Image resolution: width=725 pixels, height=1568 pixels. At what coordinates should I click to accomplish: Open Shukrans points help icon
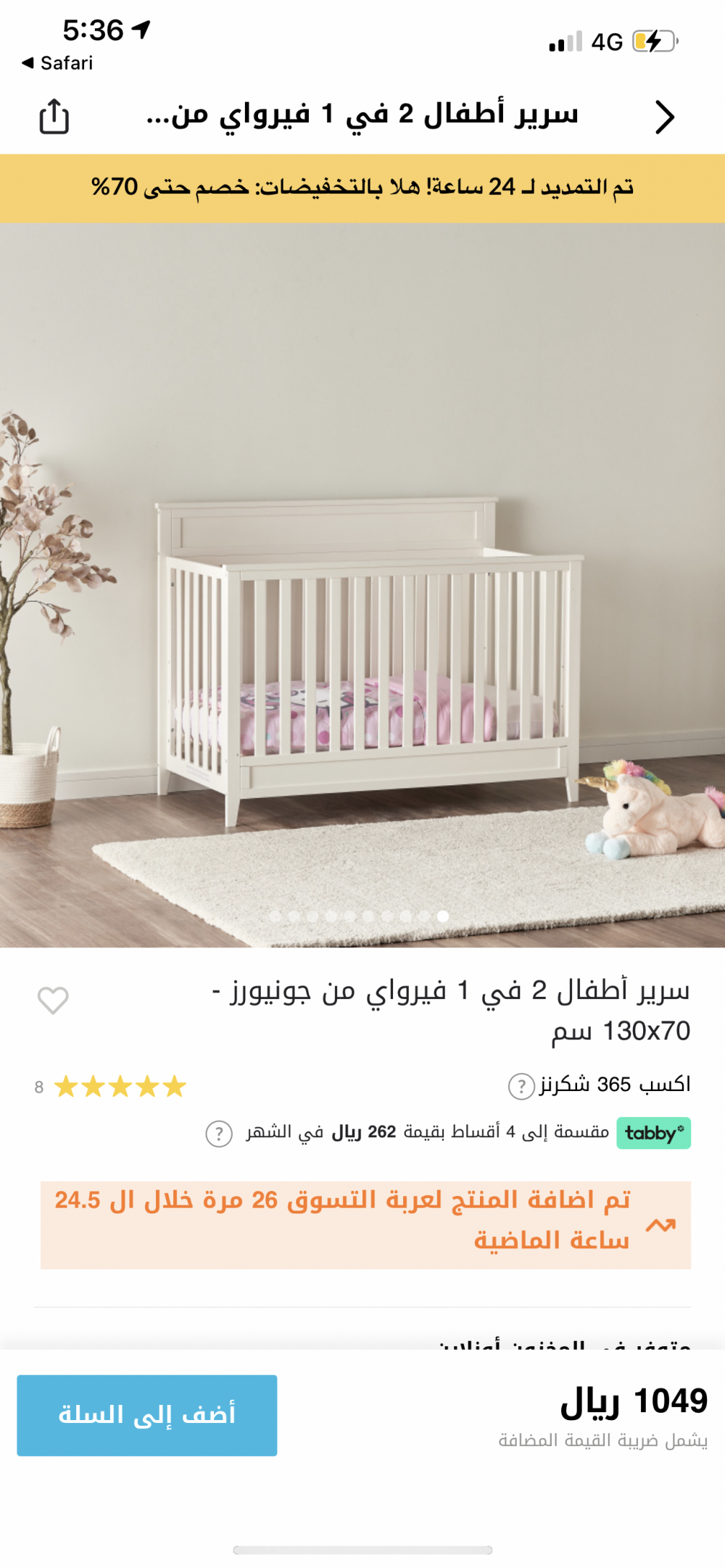(x=521, y=1086)
